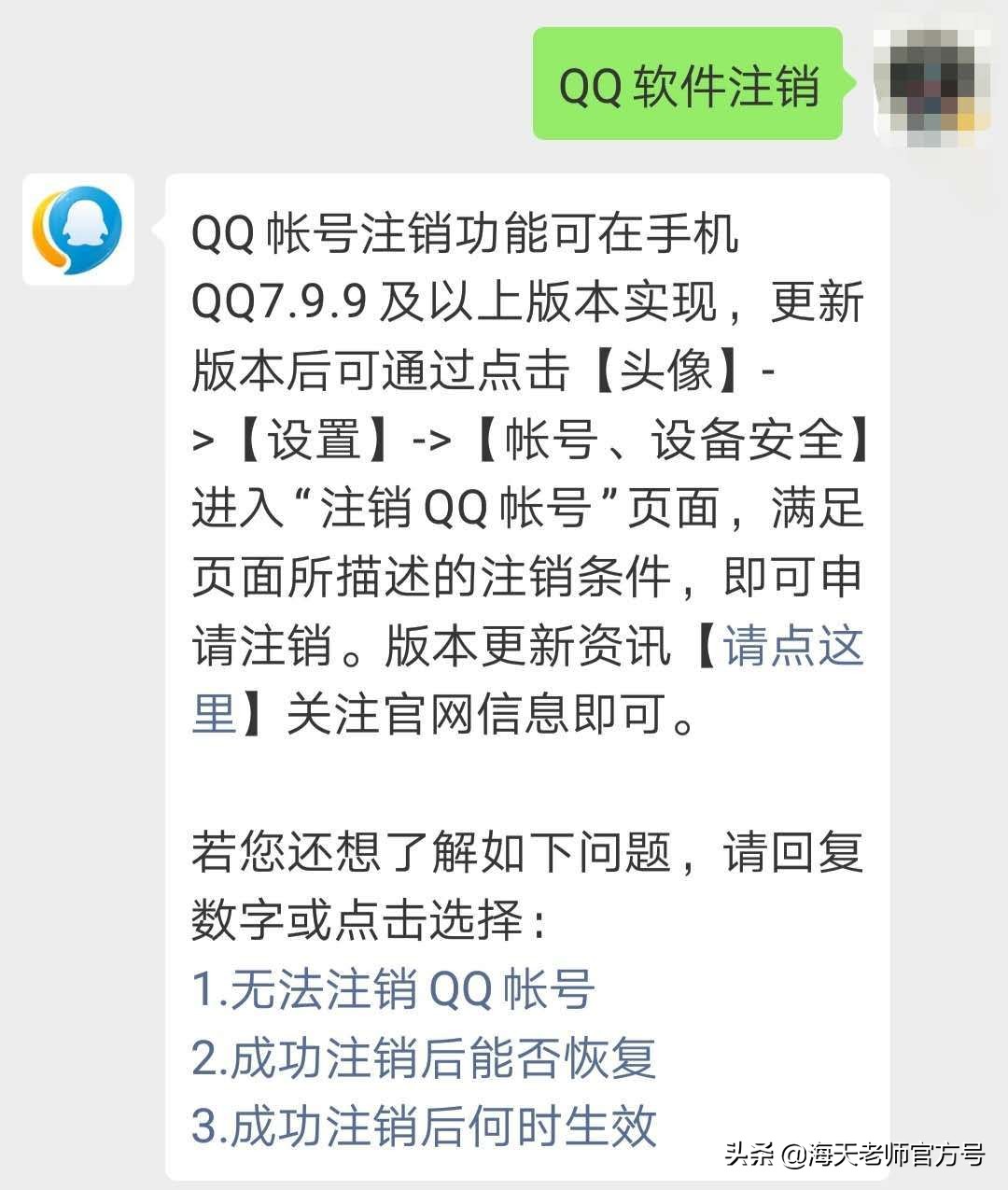
Task: Tap the QQ logo beside the reply message
Action: coord(79,233)
